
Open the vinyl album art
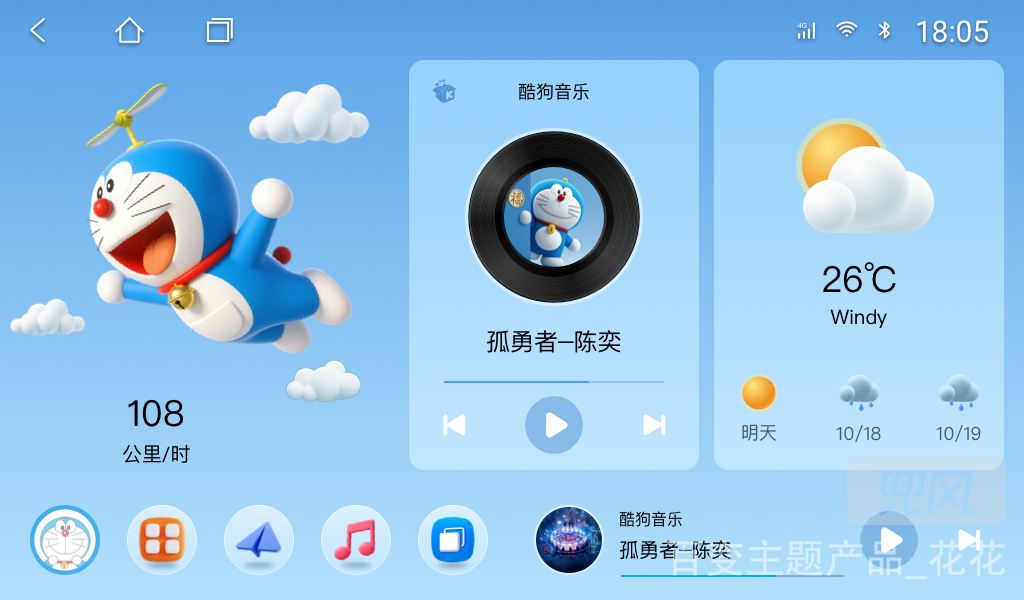click(x=554, y=217)
